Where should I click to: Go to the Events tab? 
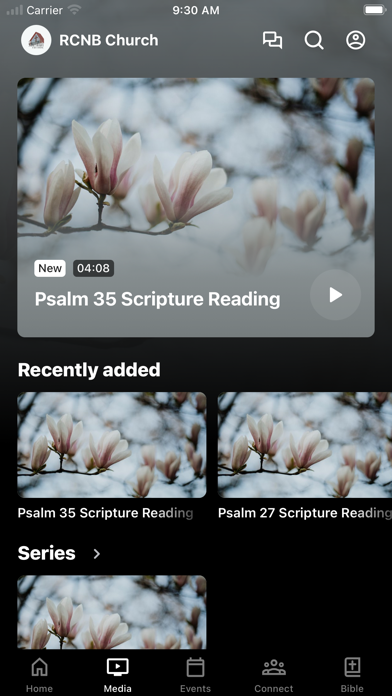(x=195, y=675)
